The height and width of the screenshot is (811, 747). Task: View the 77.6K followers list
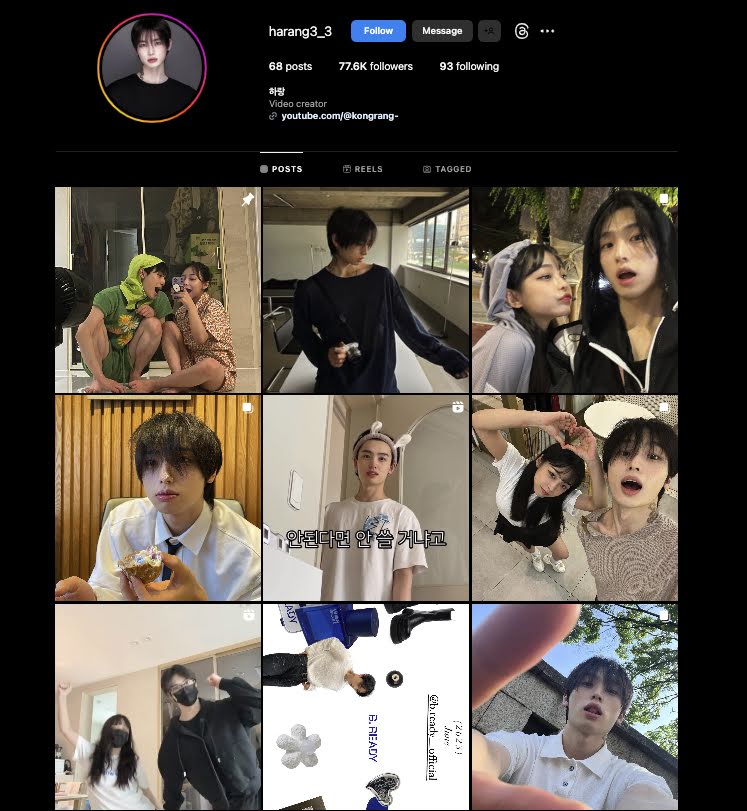pyautogui.click(x=375, y=67)
